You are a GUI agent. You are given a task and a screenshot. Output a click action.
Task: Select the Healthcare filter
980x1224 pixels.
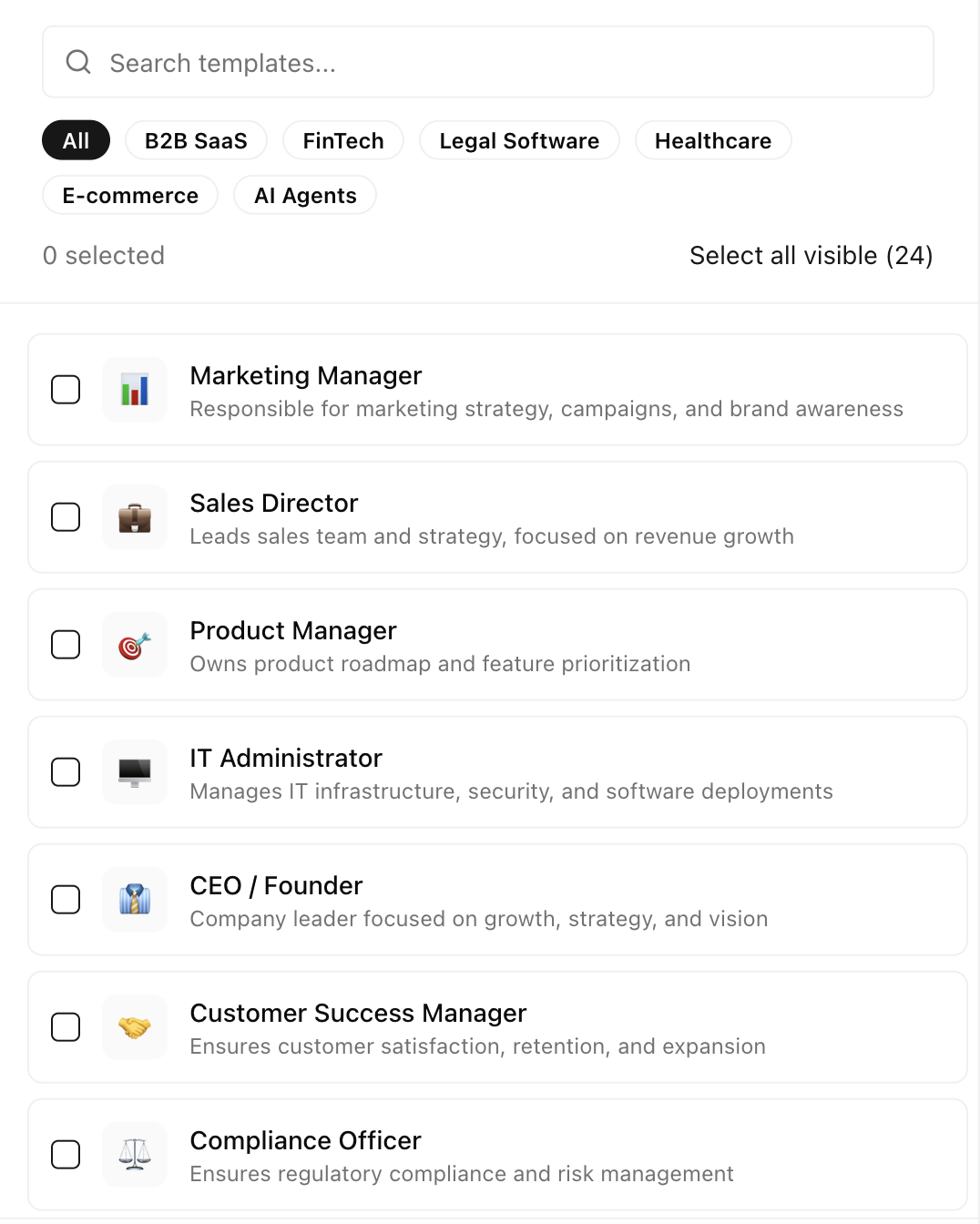point(713,140)
